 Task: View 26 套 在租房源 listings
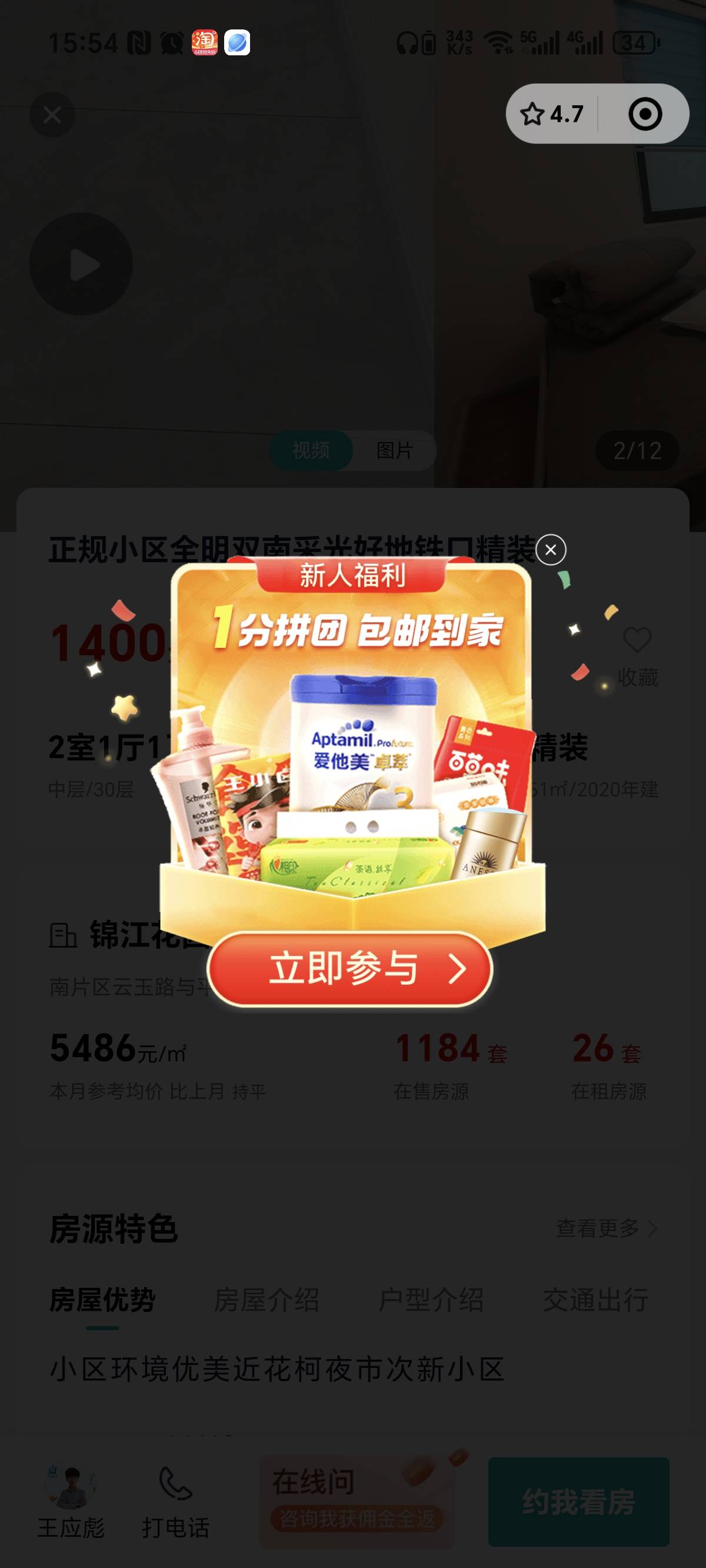tap(607, 1064)
